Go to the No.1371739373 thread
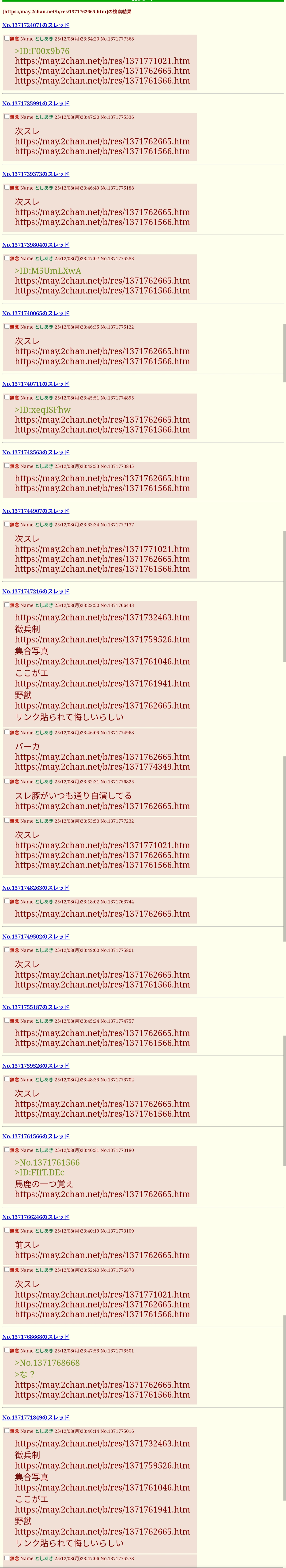This screenshot has height=1568, width=286. (35, 174)
